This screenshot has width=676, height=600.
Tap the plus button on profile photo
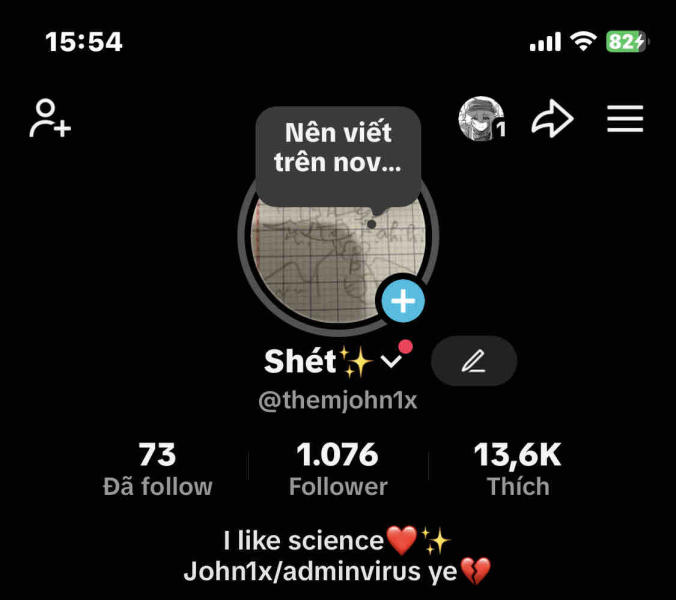[x=403, y=300]
